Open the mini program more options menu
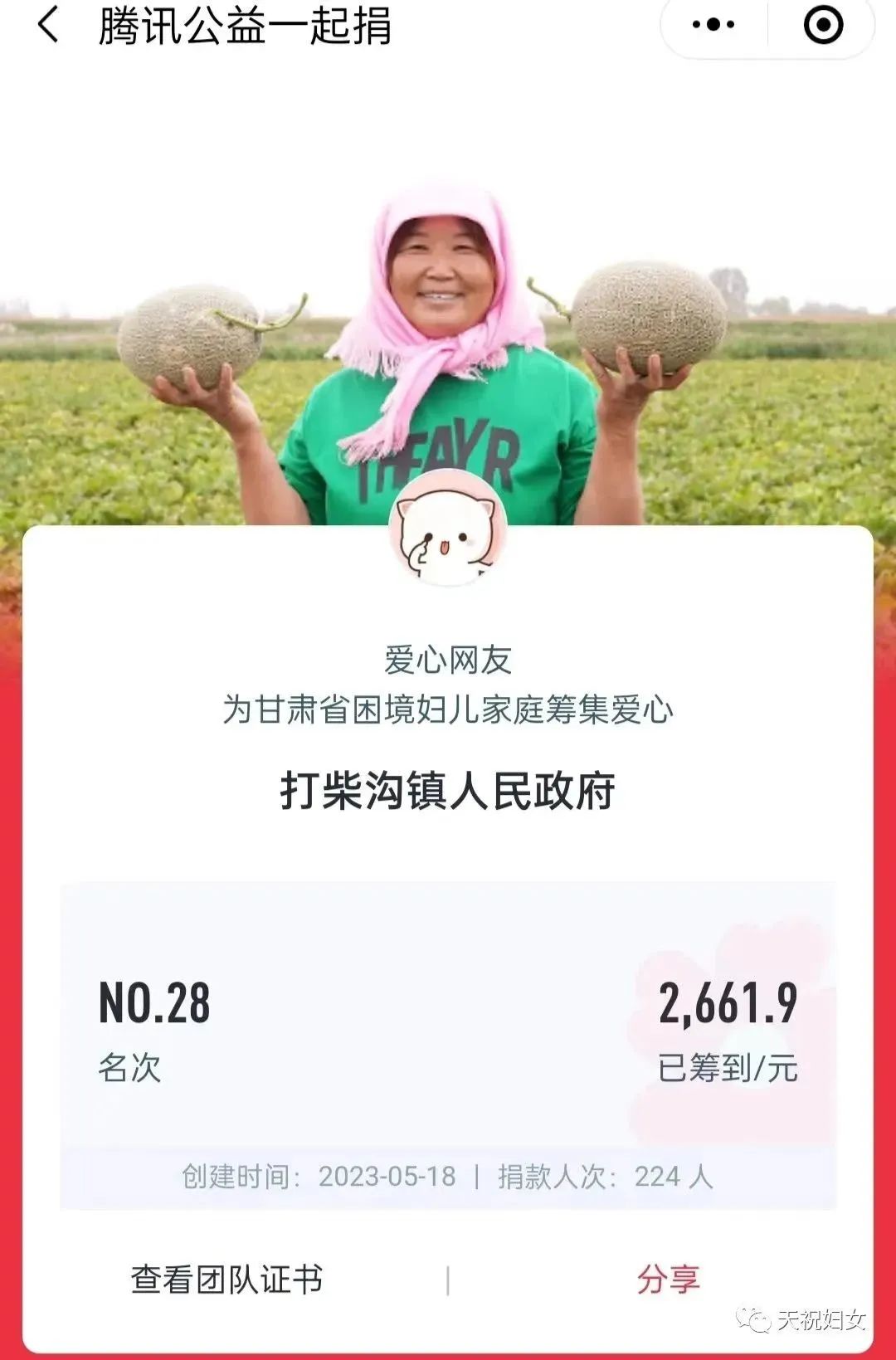896x1360 pixels. (713, 25)
